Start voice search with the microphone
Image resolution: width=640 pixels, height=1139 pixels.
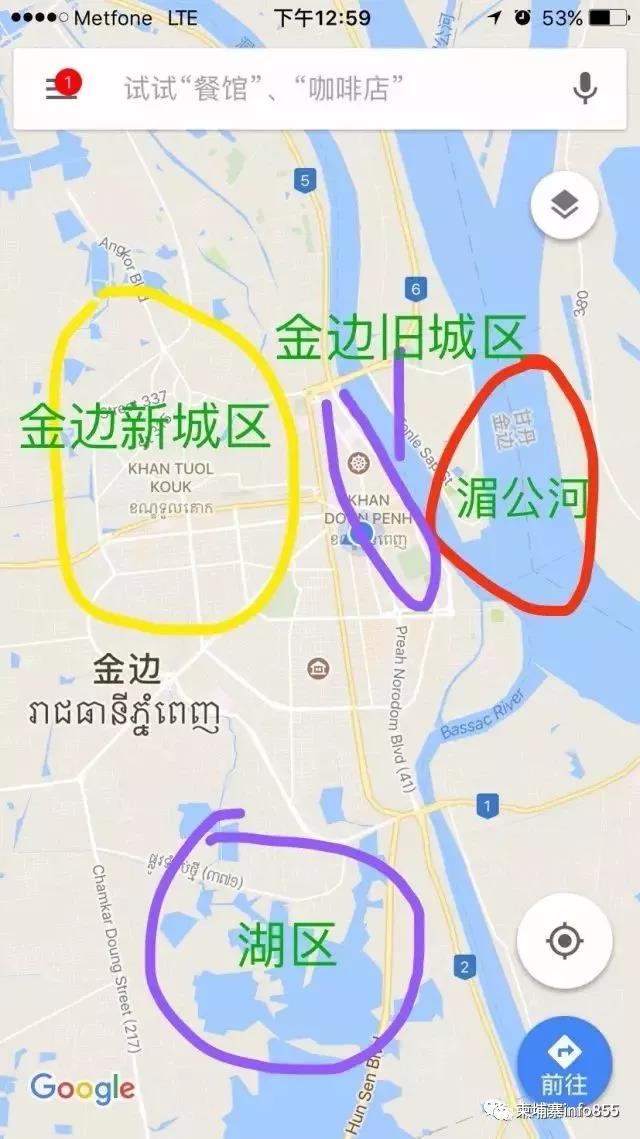click(x=585, y=88)
